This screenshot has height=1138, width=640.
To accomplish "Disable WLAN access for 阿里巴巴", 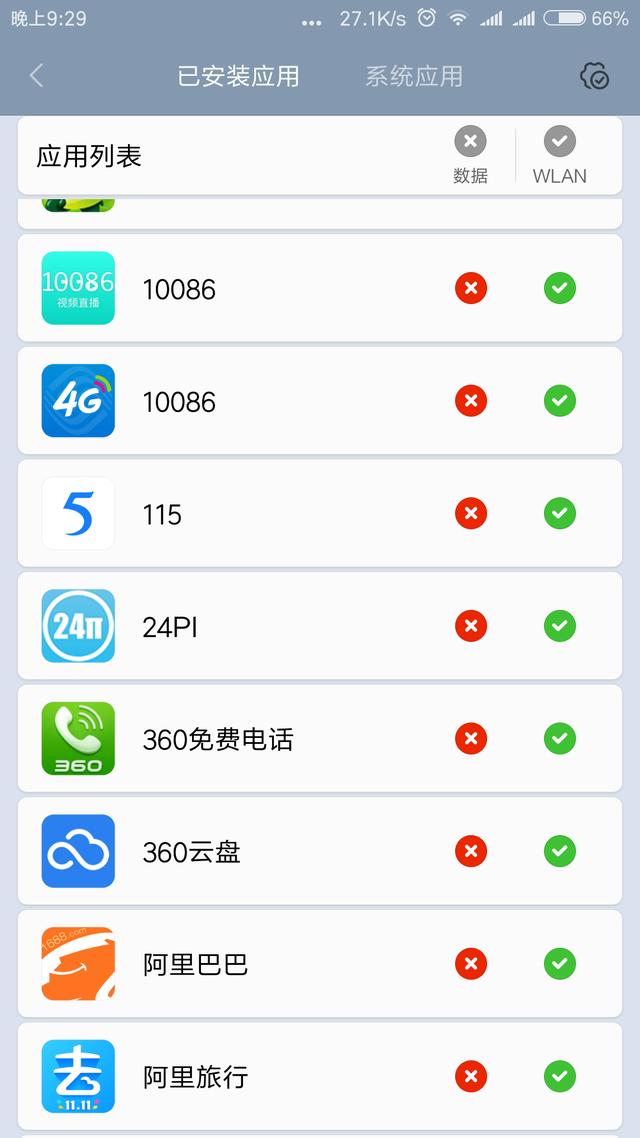I will tap(559, 964).
